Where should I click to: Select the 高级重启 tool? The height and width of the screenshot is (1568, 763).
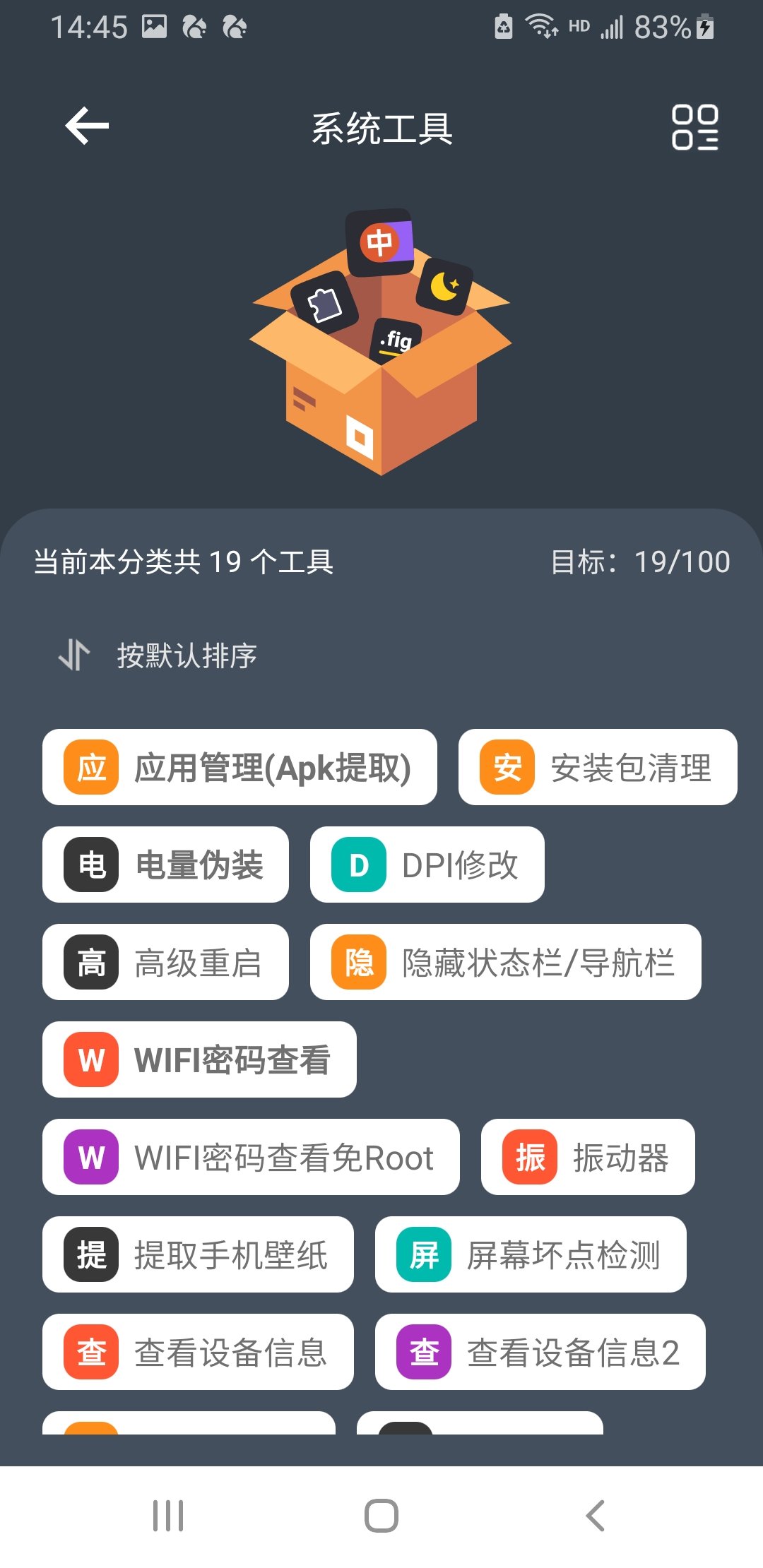(x=165, y=963)
